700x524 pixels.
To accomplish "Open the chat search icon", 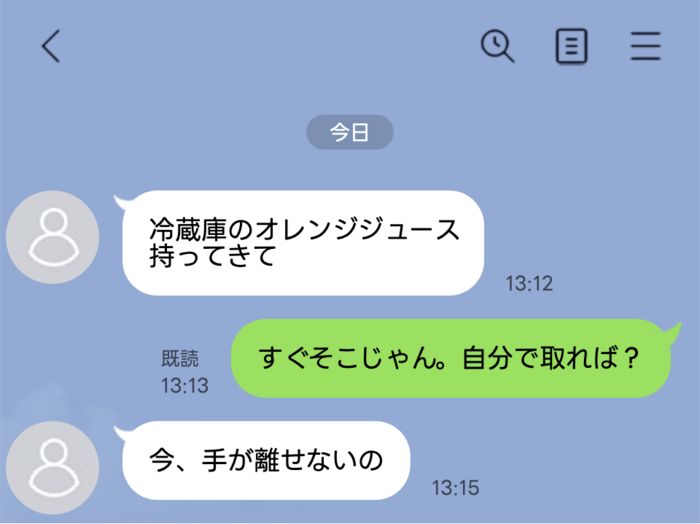I will tap(497, 46).
